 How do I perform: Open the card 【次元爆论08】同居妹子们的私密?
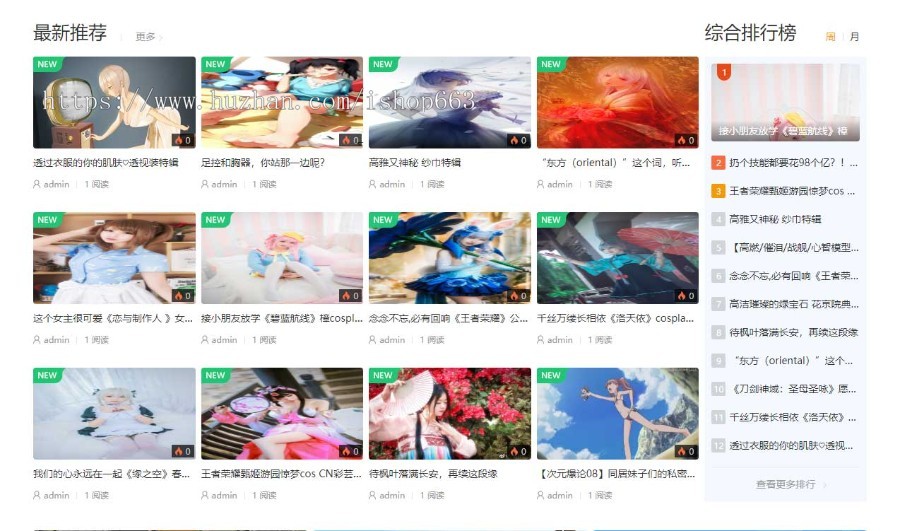[615, 474]
